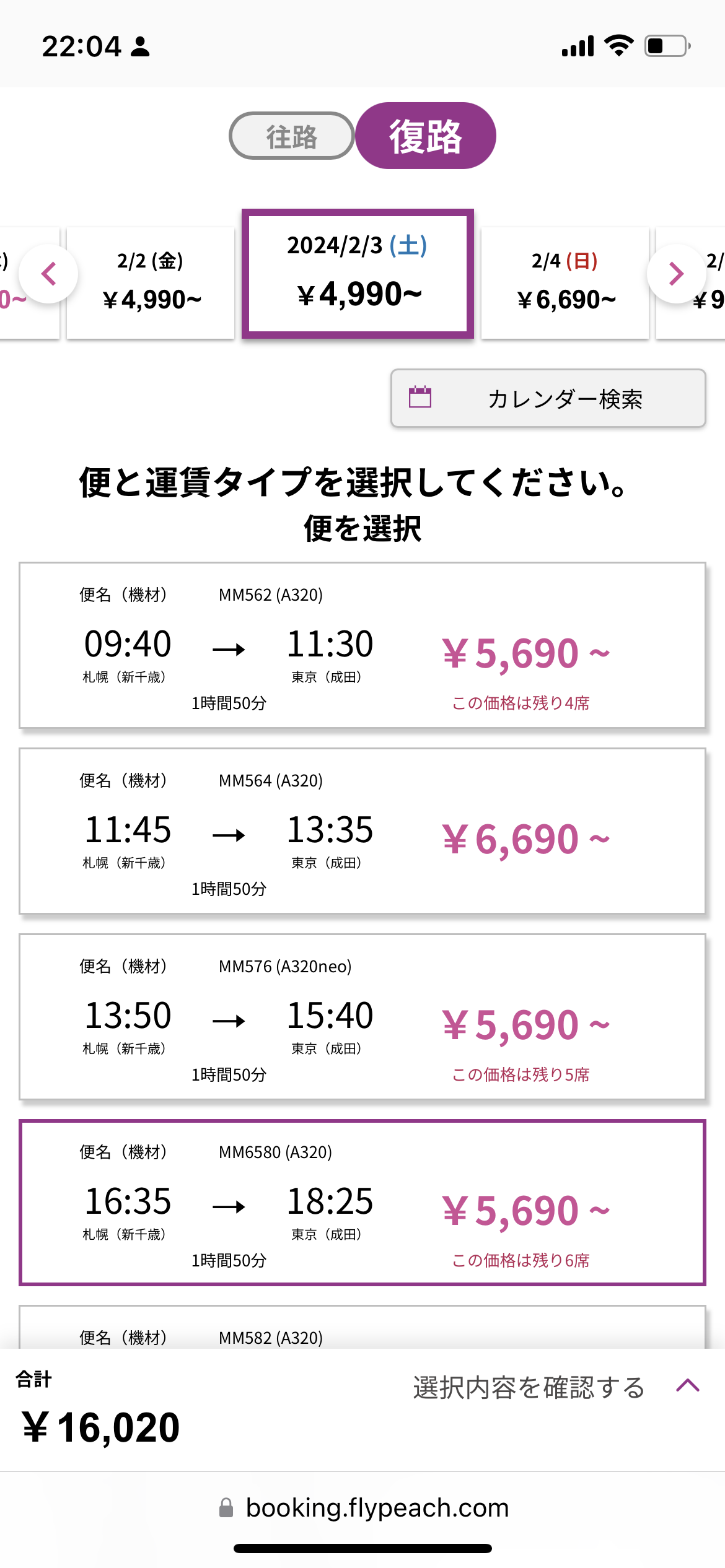Expand 選択内容を確認する selection summary
Image resolution: width=725 pixels, height=1568 pixels.
[x=555, y=1387]
